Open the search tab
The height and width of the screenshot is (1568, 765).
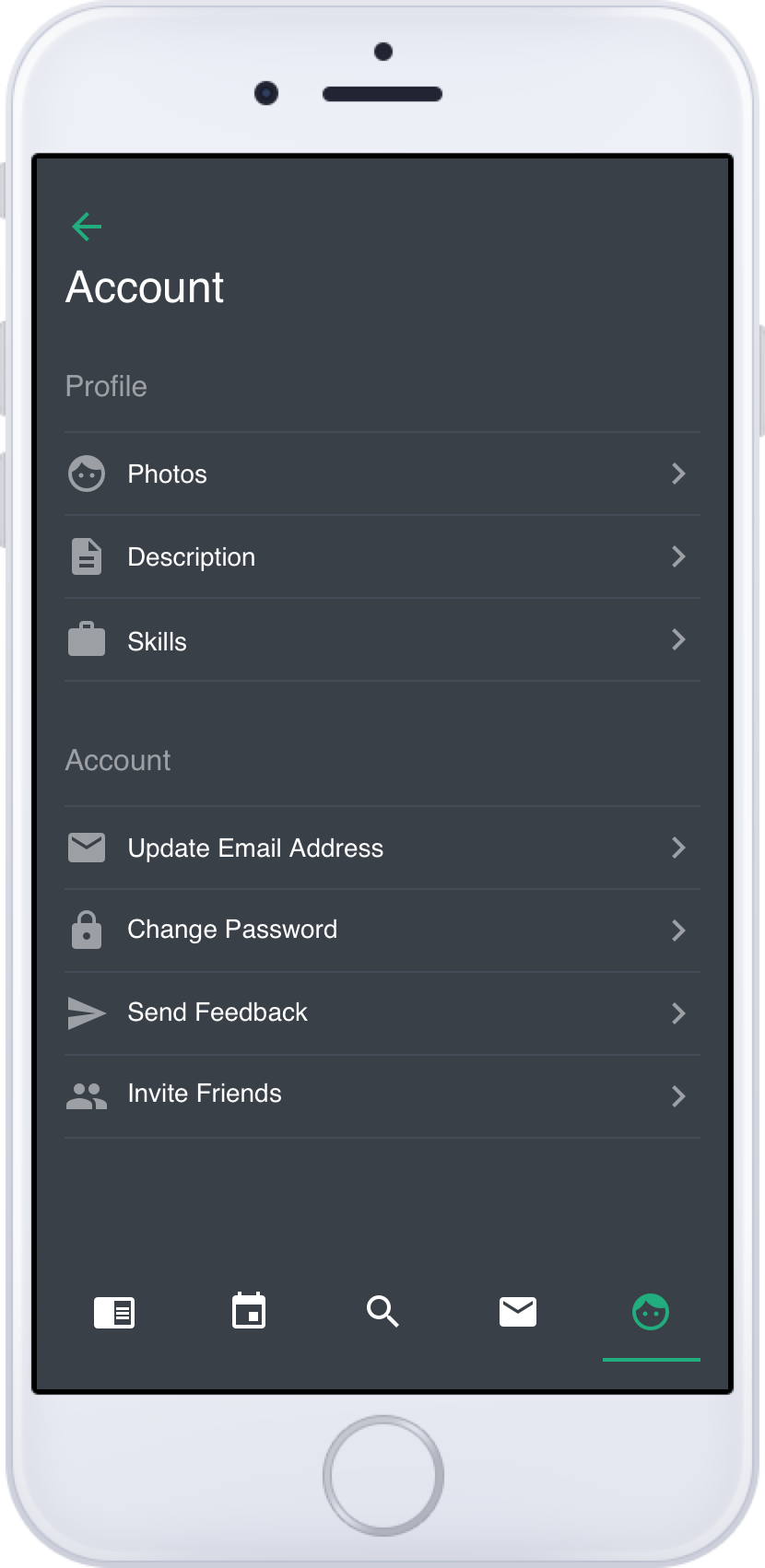[382, 1311]
